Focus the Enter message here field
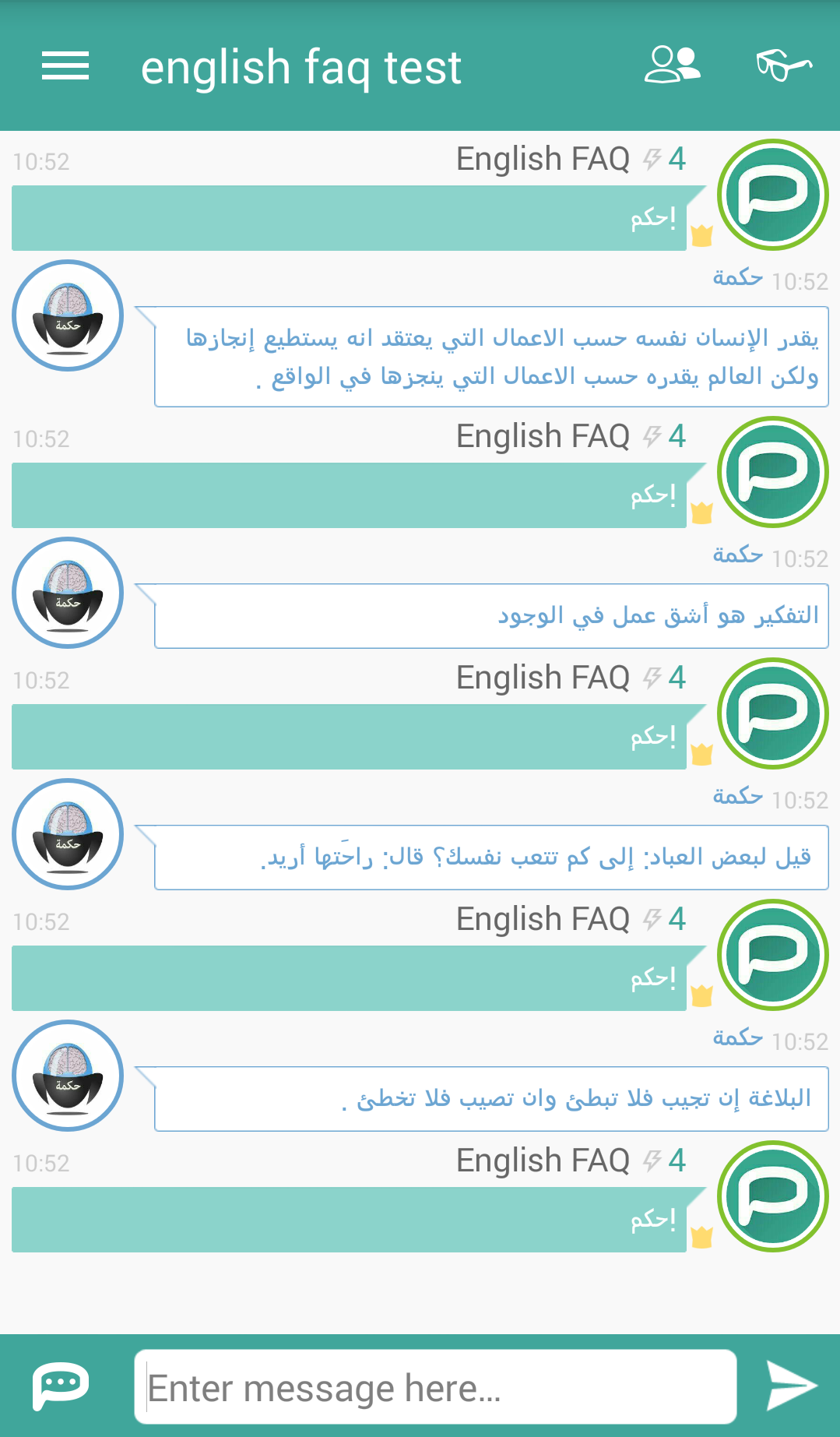The image size is (840, 1437). (x=436, y=1387)
